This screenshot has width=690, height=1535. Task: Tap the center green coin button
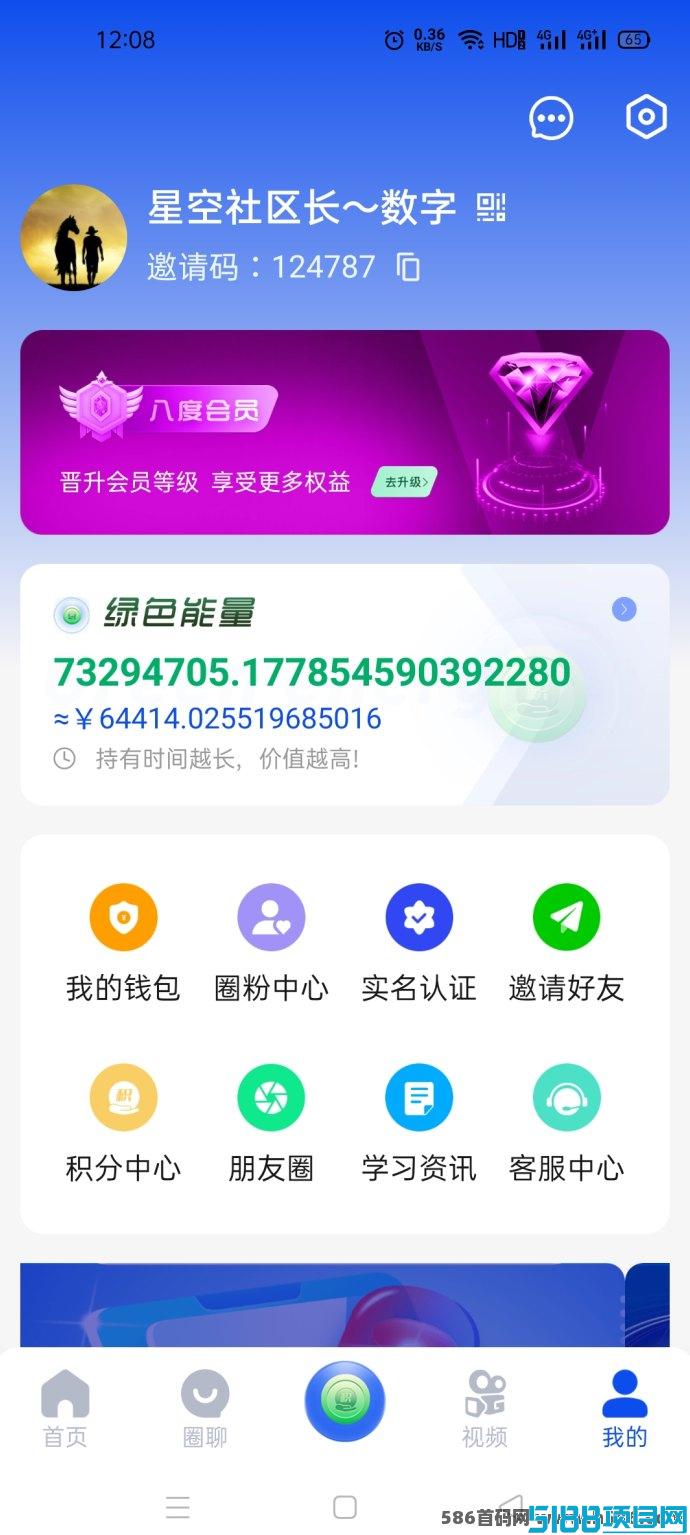[x=345, y=1401]
